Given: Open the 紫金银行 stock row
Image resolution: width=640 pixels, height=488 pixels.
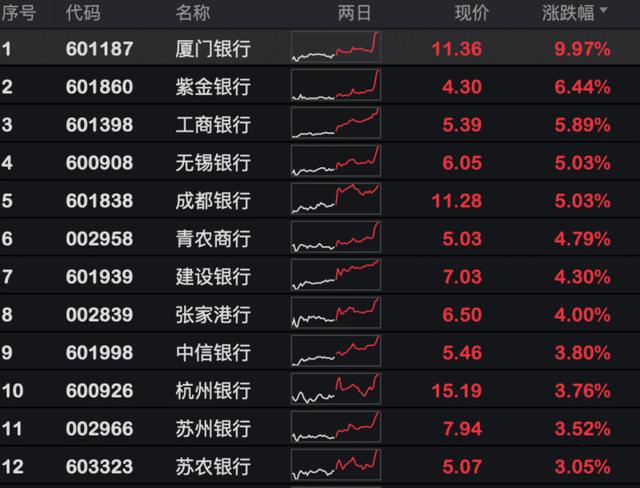Looking at the screenshot, I should (x=212, y=87).
